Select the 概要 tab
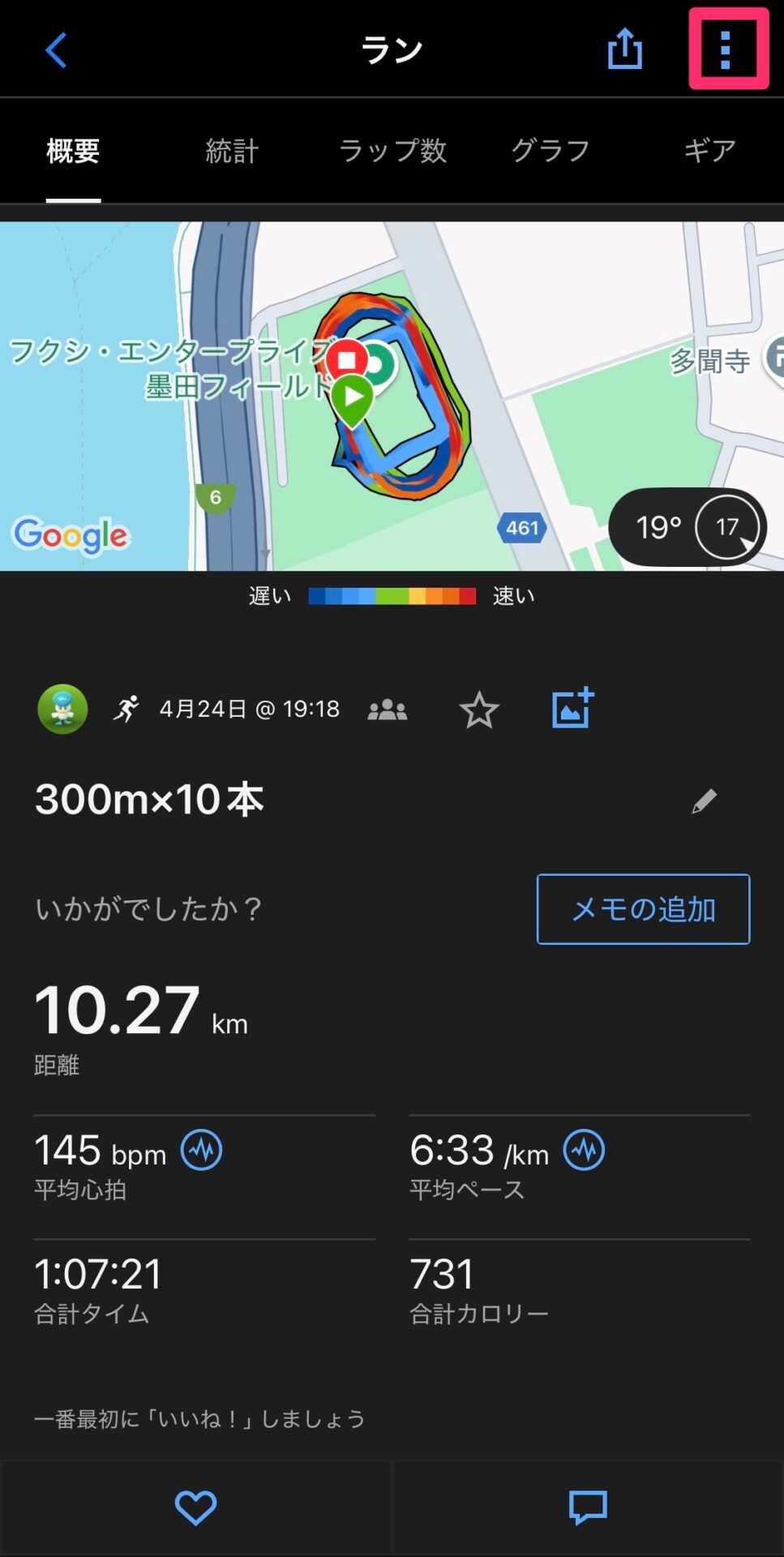784x1557 pixels. (x=73, y=151)
